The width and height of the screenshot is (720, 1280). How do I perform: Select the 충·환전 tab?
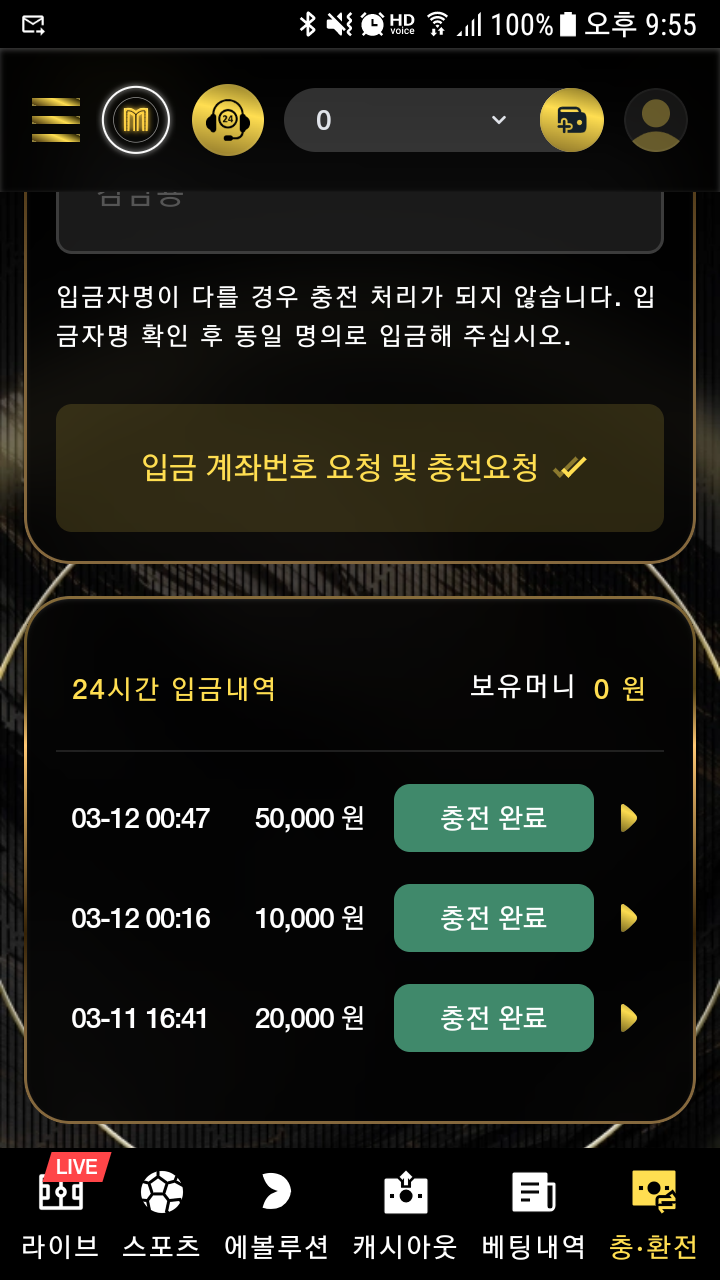(x=654, y=1214)
